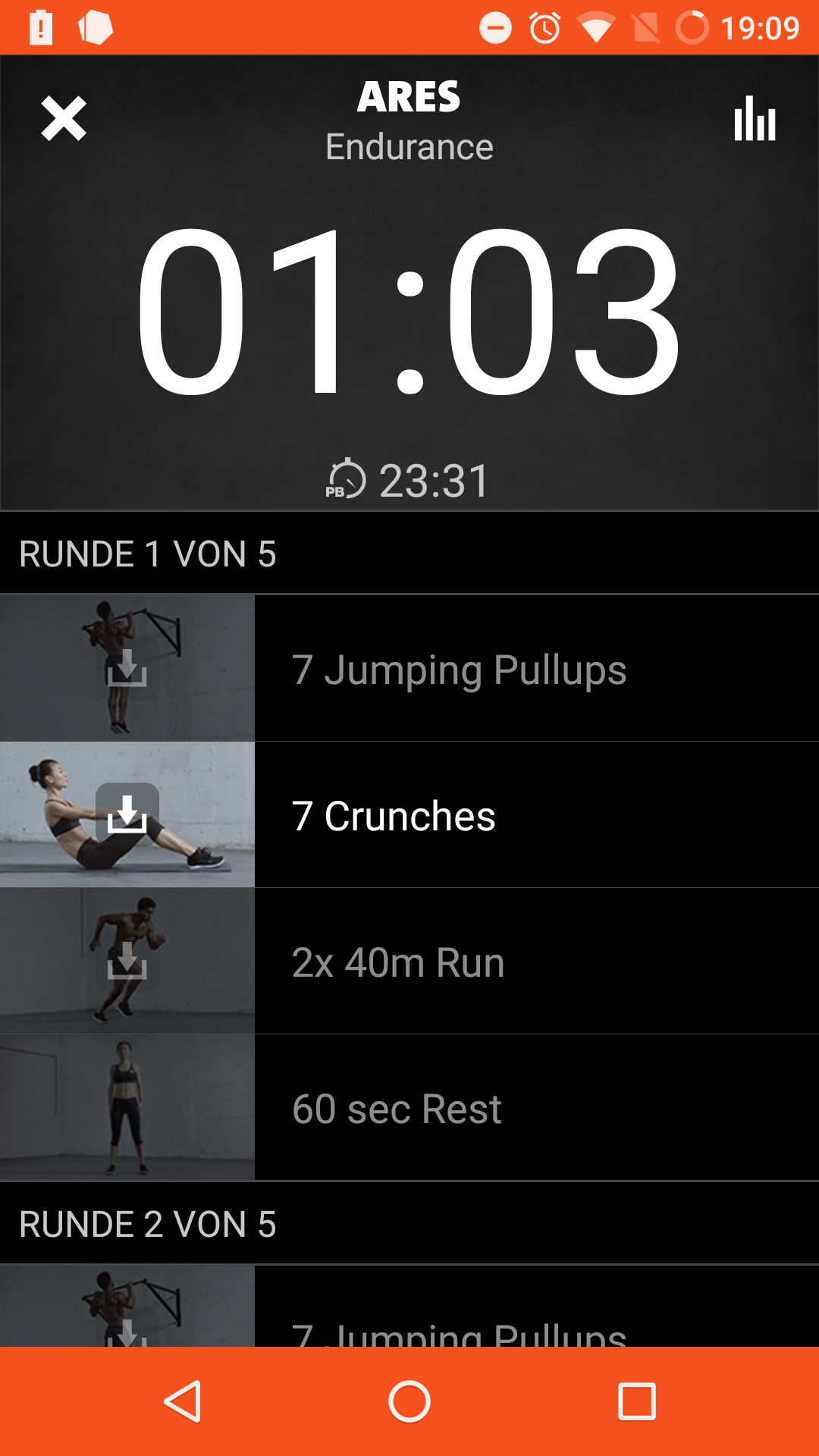Screen dimensions: 819x1456
Task: Close the ARES workout
Action: point(64,119)
